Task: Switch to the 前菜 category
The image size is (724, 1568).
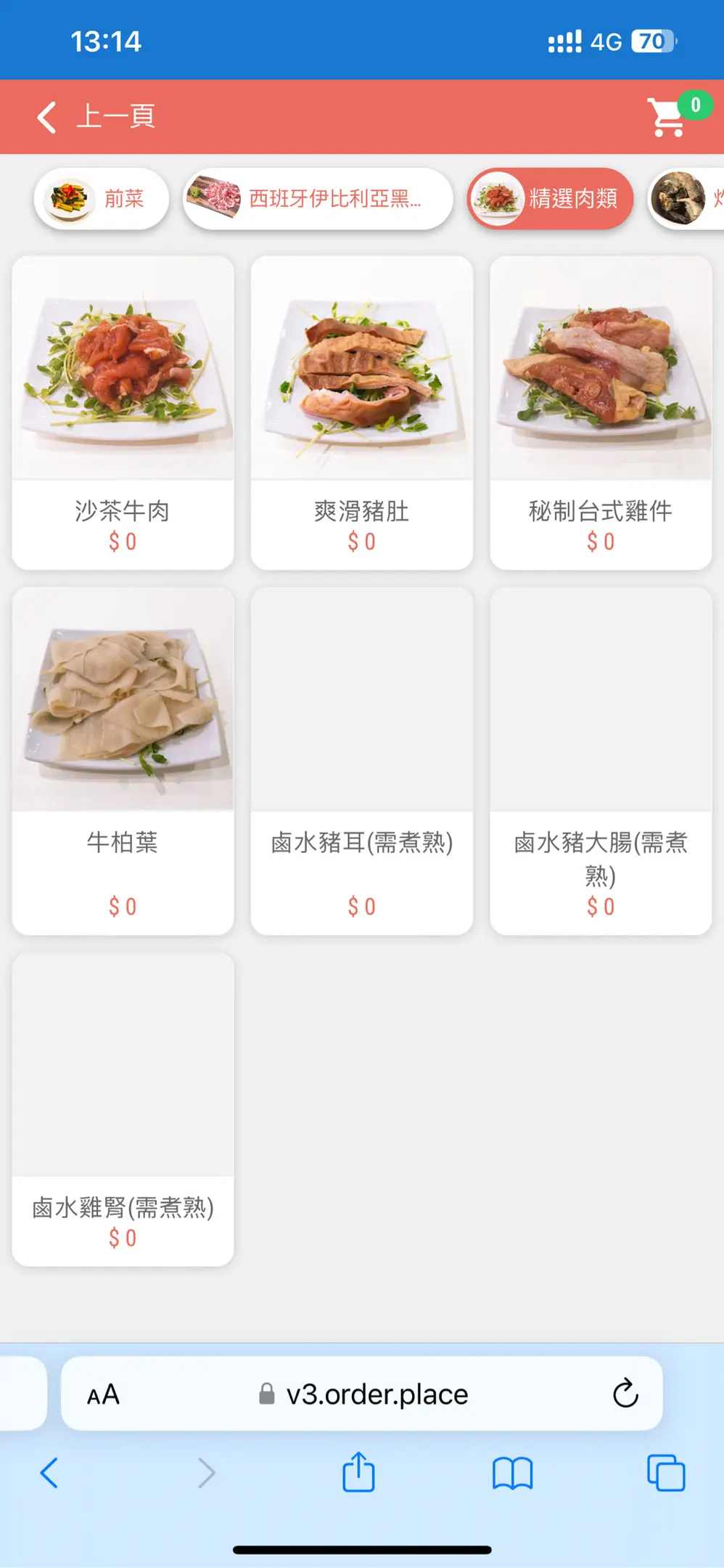Action: click(102, 198)
